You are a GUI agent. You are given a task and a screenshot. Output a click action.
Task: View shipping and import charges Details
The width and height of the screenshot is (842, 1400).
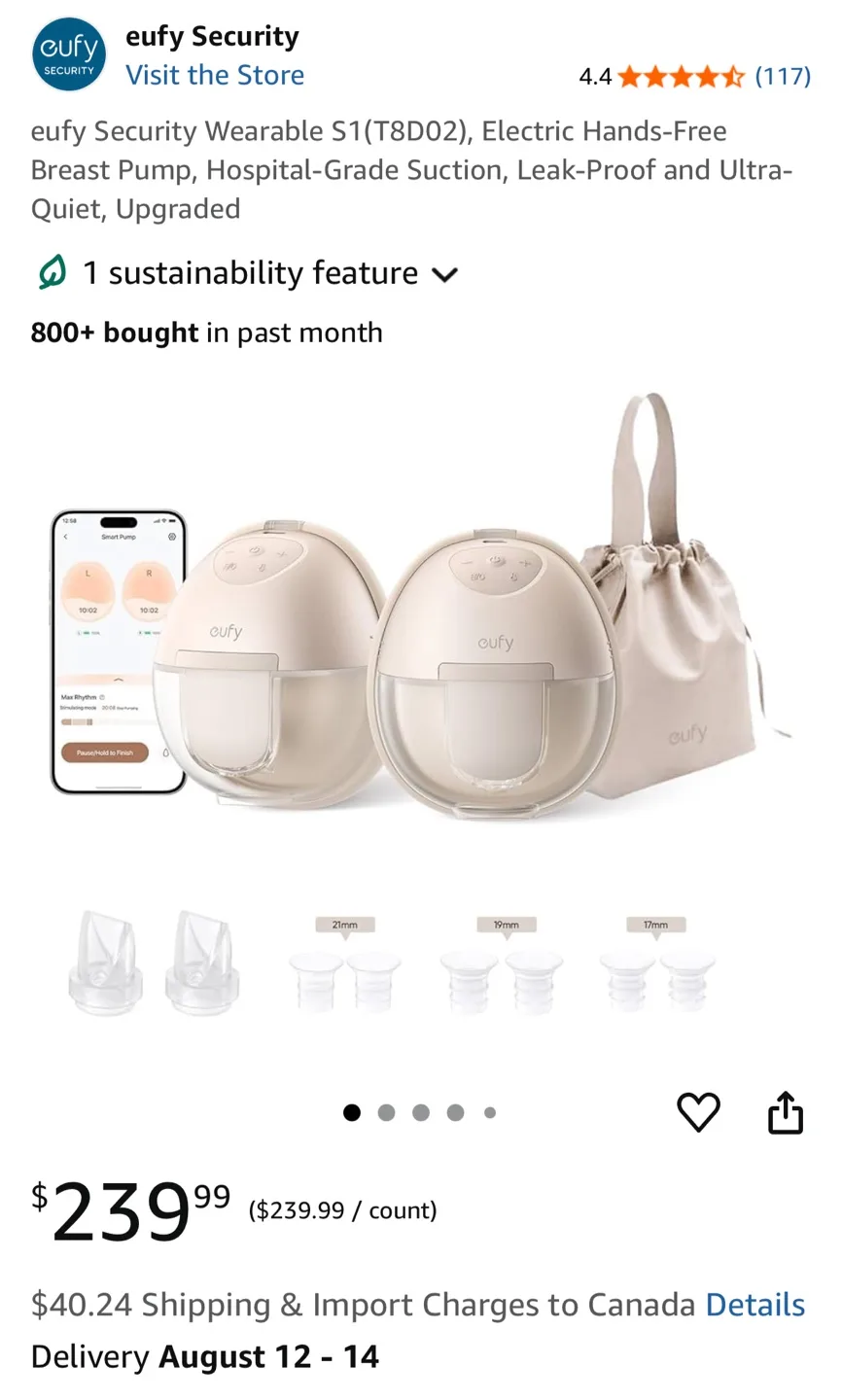(754, 1305)
